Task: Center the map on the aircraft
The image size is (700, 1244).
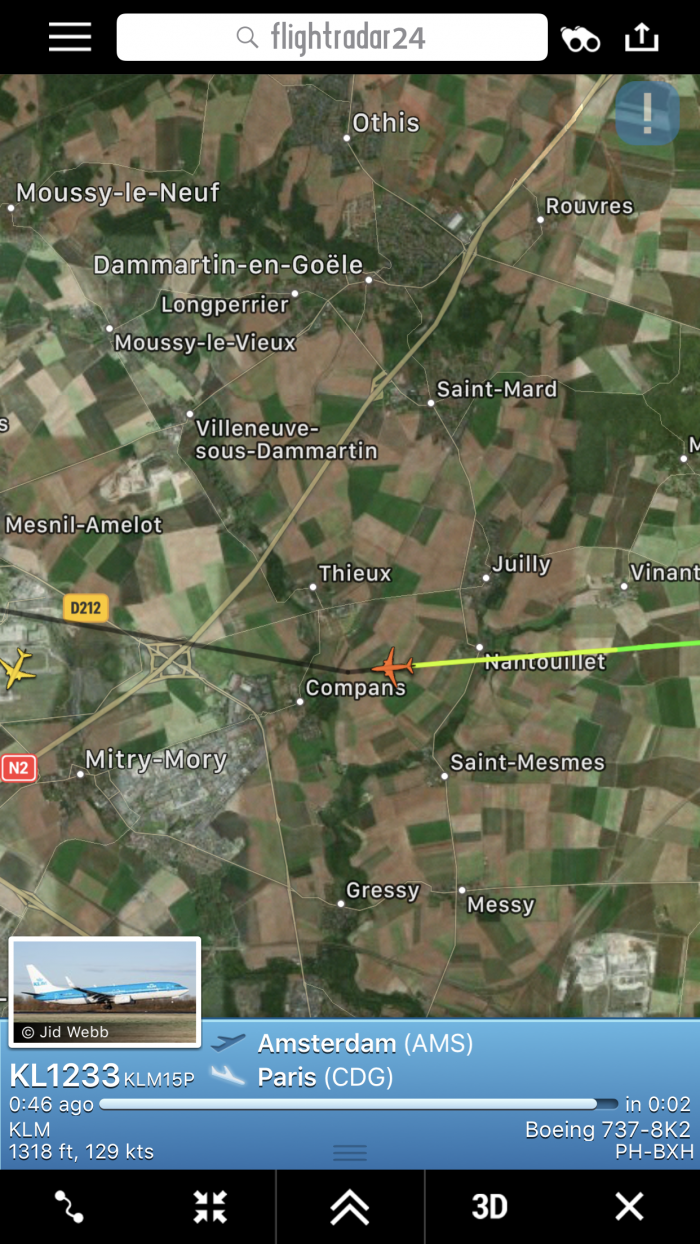Action: coord(210,1207)
